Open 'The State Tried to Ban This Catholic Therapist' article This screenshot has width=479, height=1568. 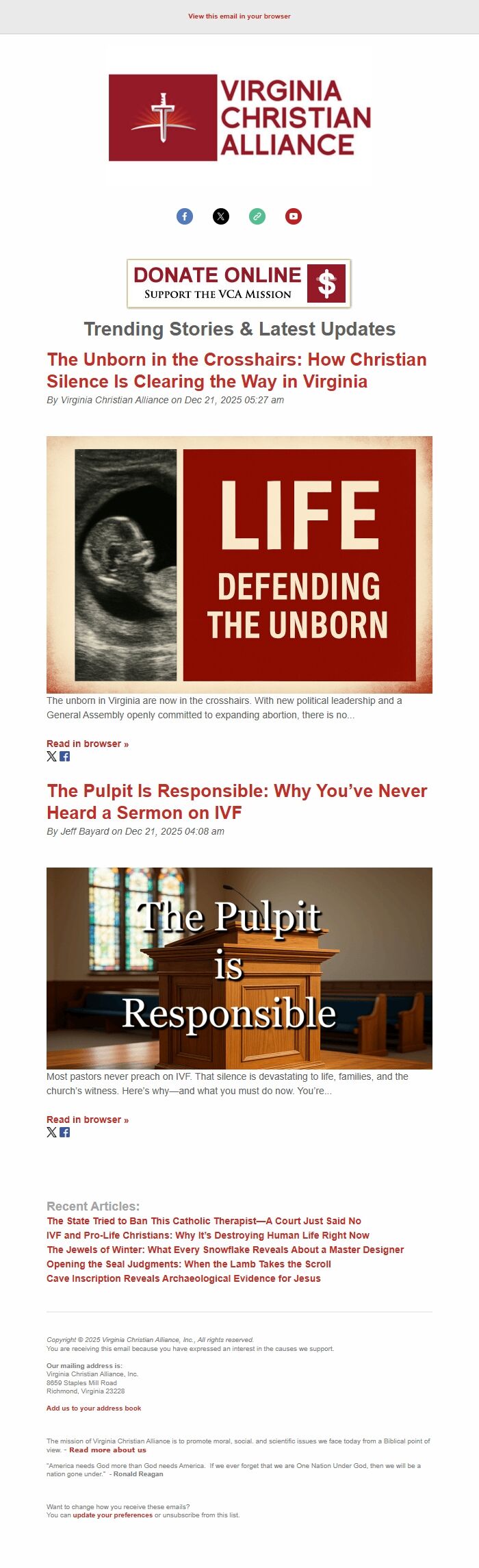204,1221
